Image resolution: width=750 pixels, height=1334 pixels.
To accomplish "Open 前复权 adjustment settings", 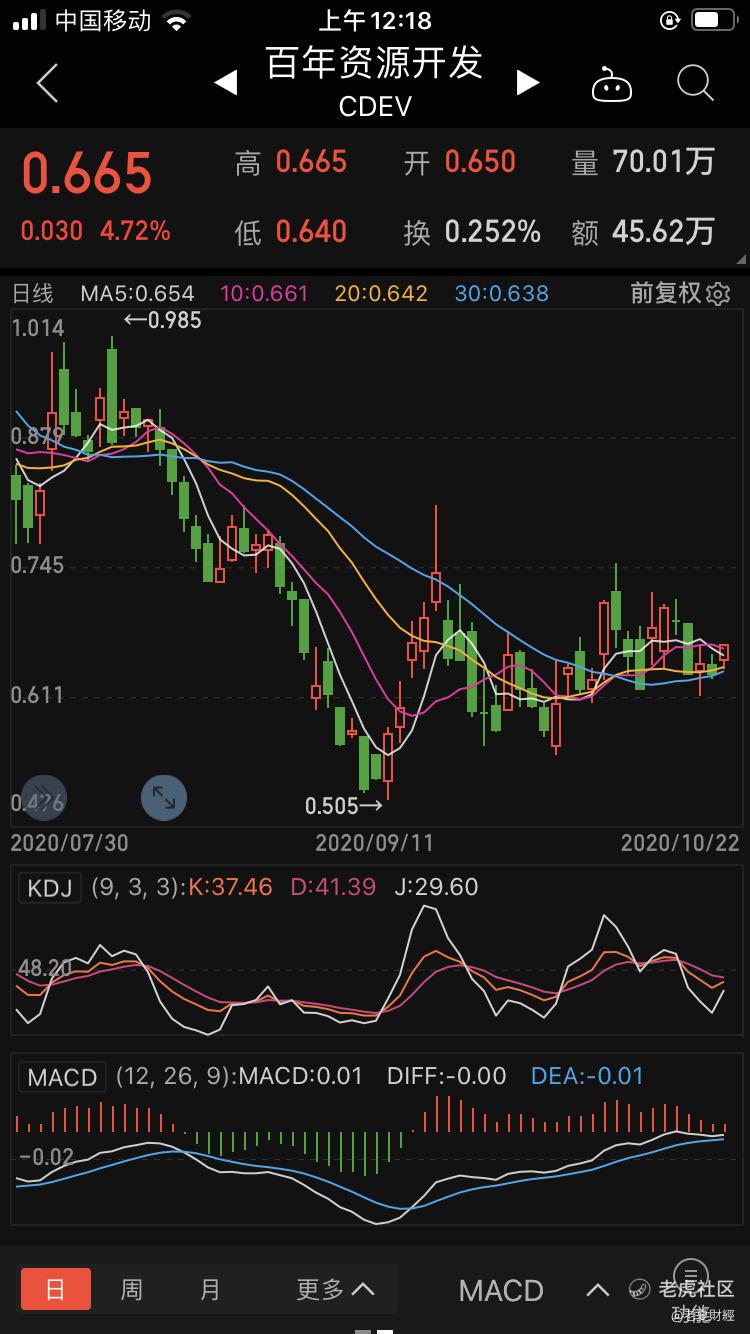I will click(679, 293).
